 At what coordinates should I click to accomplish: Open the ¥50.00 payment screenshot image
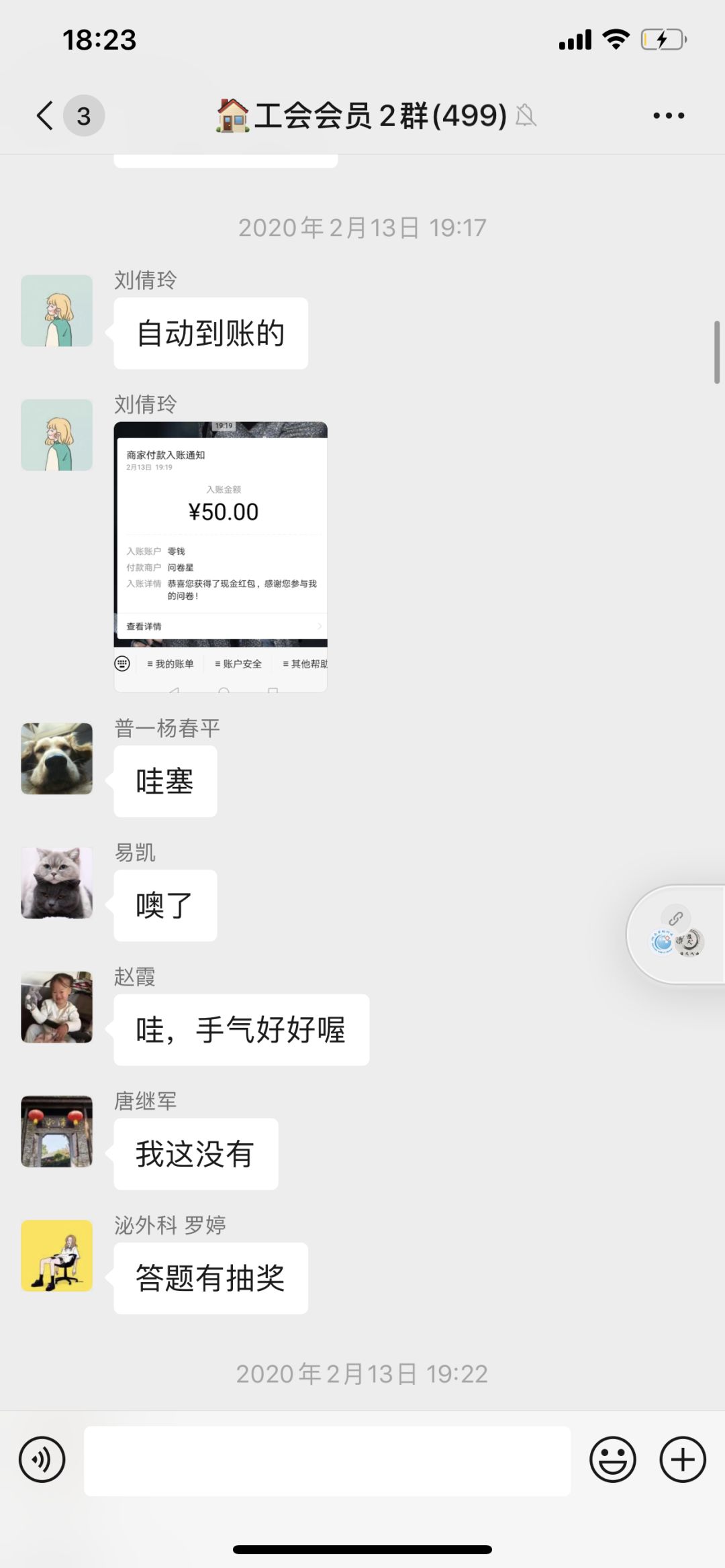tap(220, 556)
